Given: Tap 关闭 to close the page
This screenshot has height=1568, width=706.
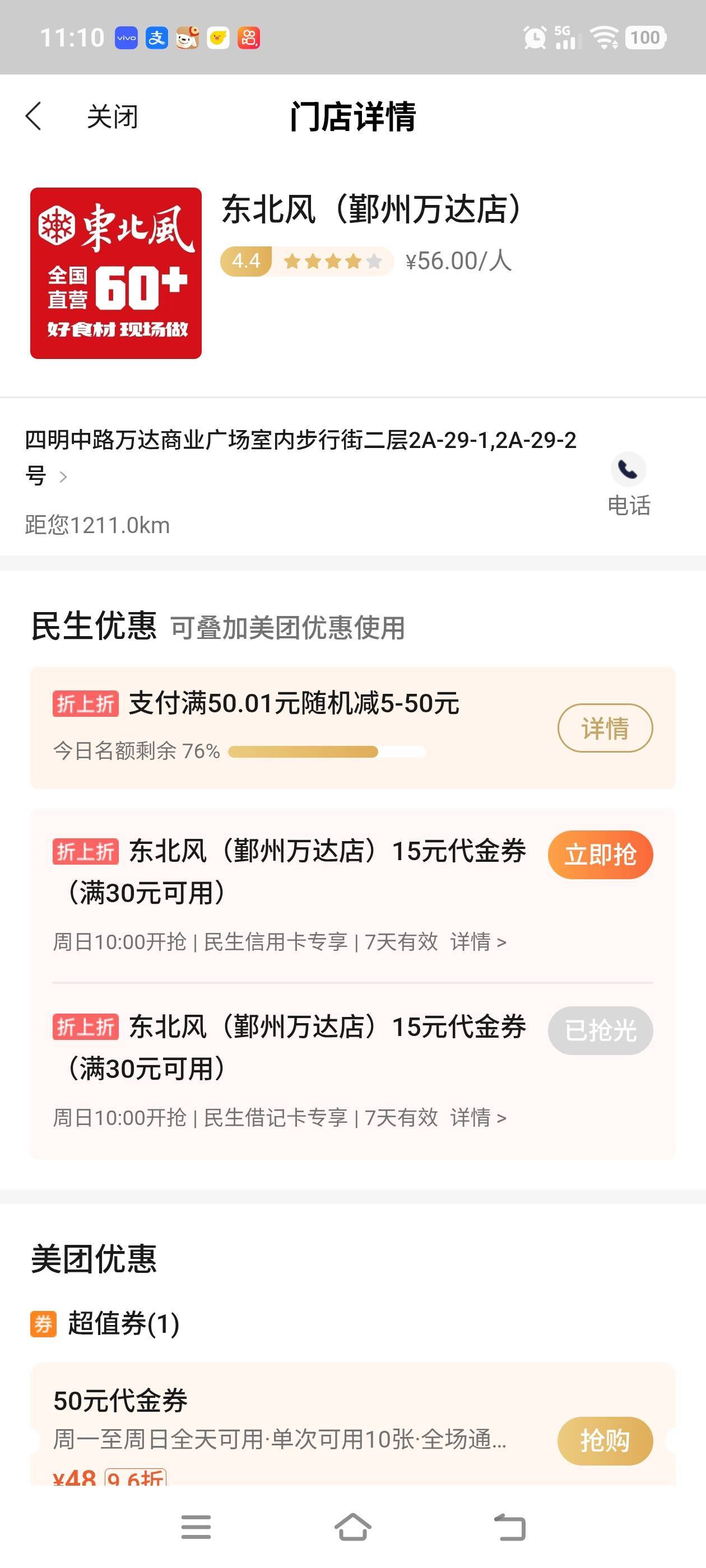Looking at the screenshot, I should pyautogui.click(x=113, y=116).
